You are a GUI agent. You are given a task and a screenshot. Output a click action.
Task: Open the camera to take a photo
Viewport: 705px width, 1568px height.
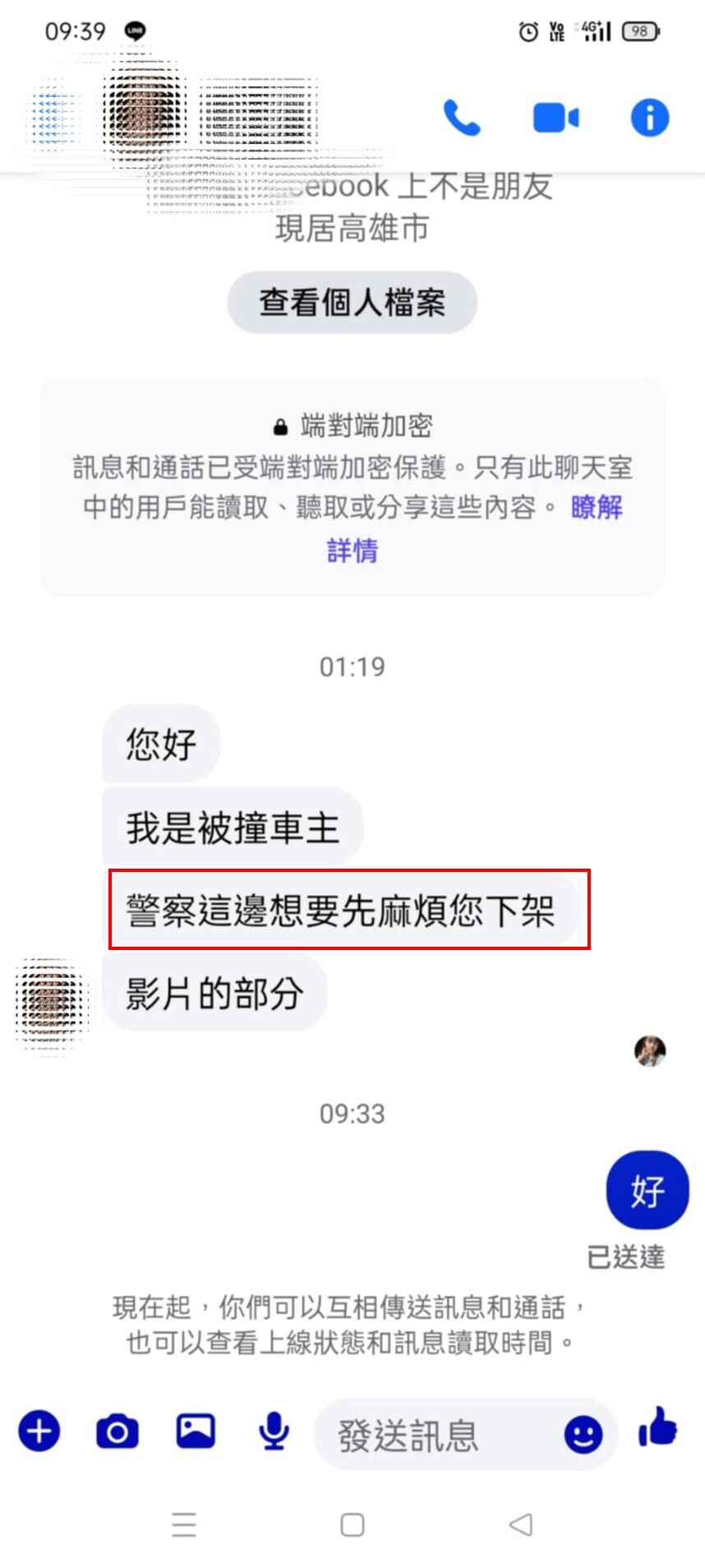tap(117, 1430)
